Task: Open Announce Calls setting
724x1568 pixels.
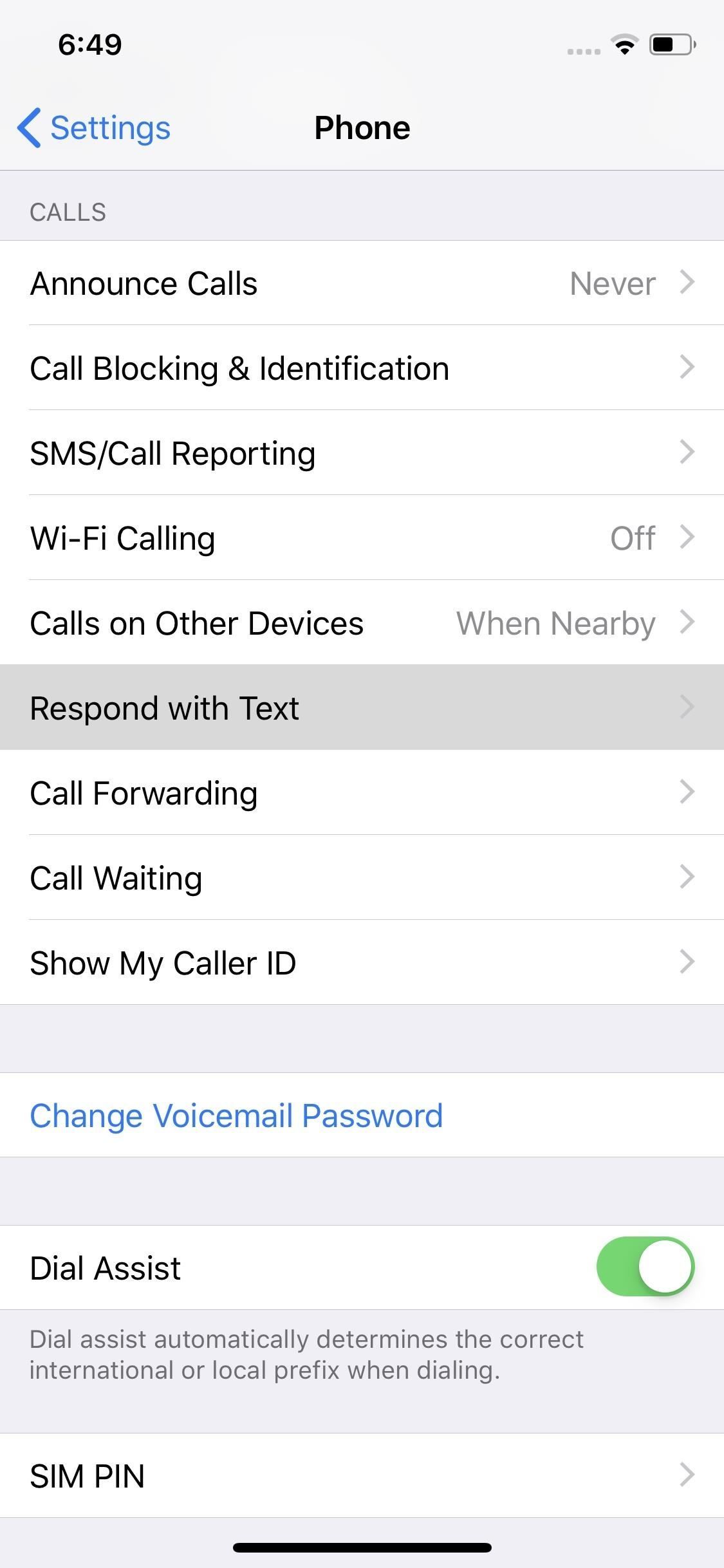Action: point(362,283)
